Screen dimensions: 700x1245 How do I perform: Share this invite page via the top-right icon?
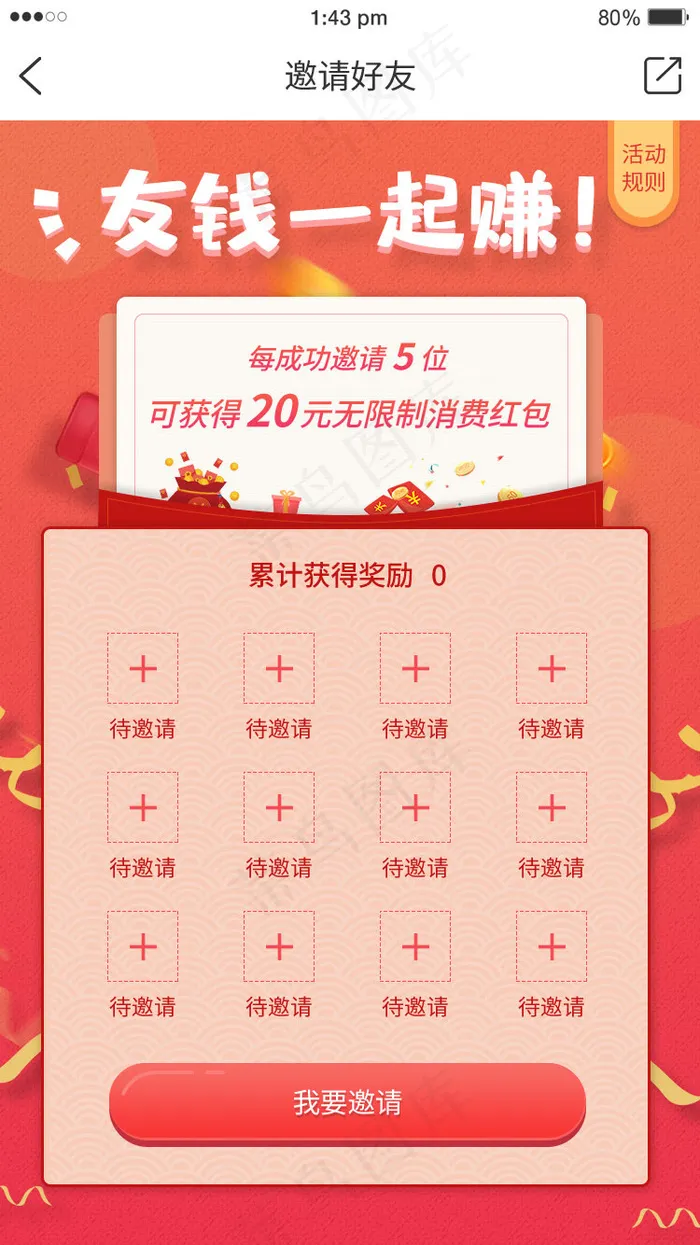point(662,76)
